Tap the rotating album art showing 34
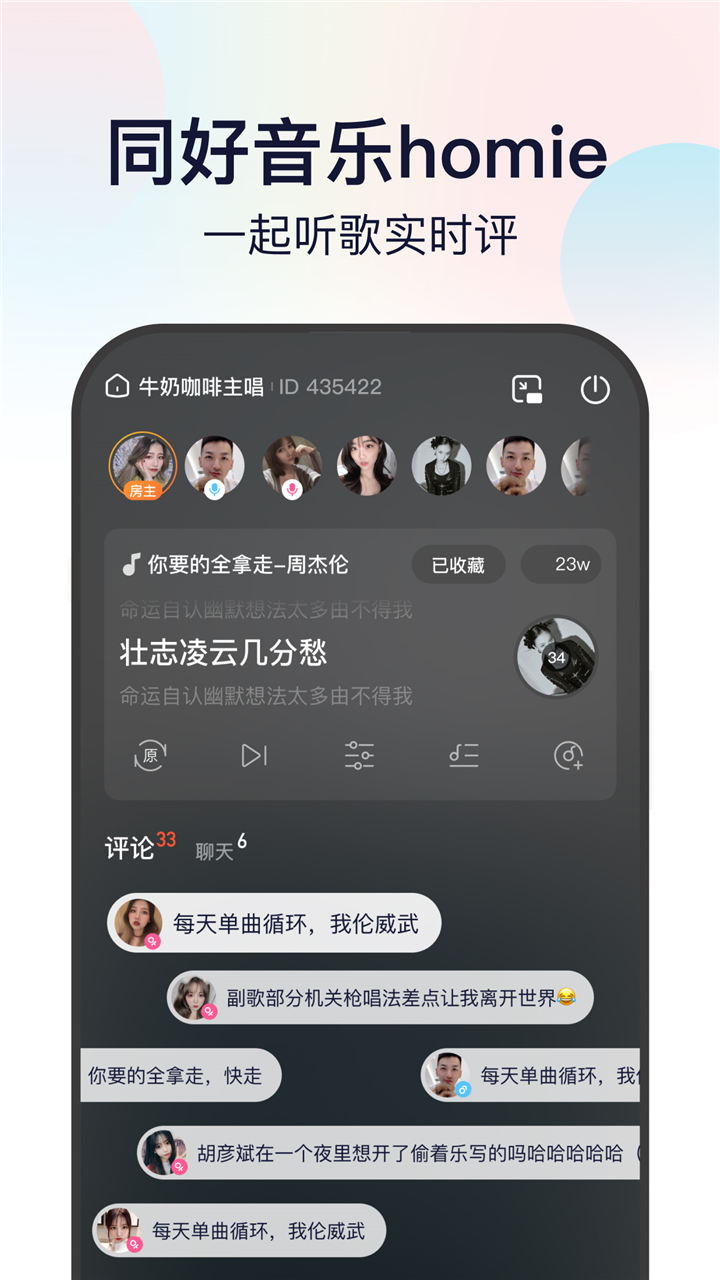This screenshot has width=720, height=1280. tap(556, 655)
